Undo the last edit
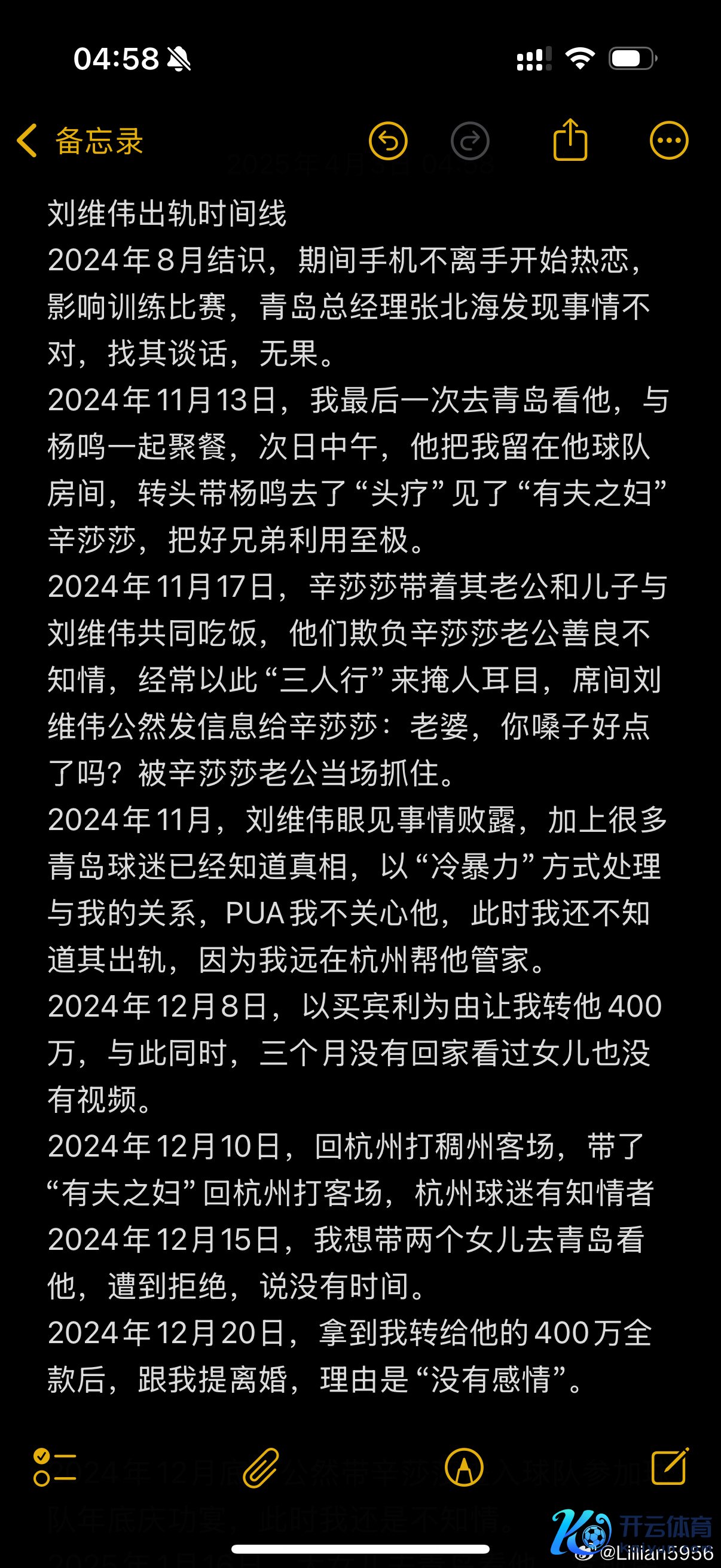 click(388, 141)
